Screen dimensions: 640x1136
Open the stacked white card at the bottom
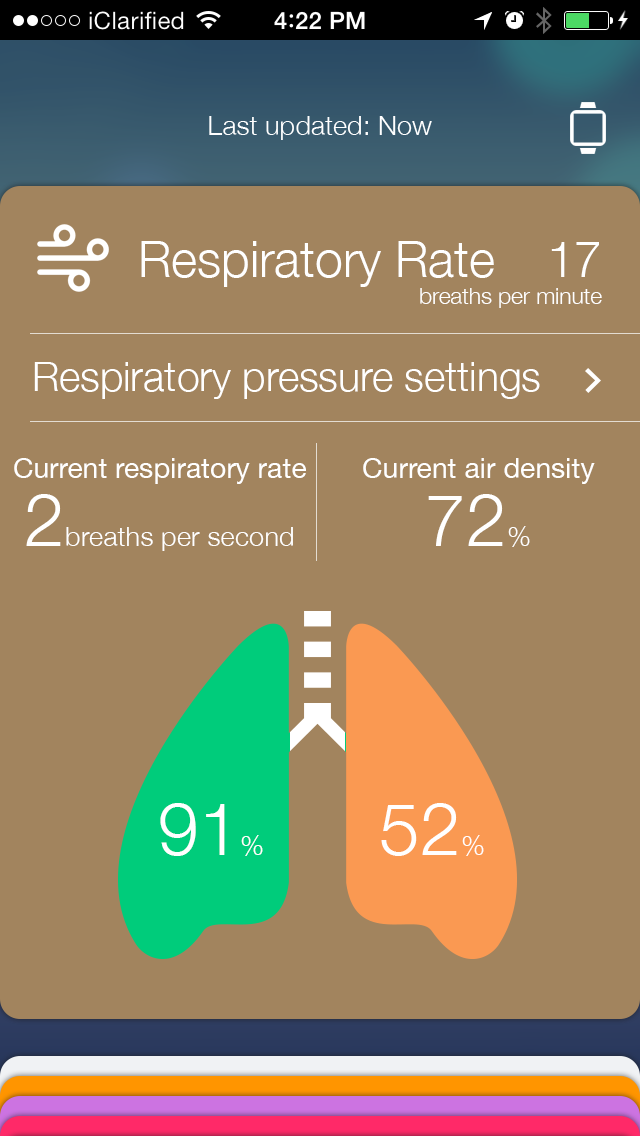tap(320, 1065)
